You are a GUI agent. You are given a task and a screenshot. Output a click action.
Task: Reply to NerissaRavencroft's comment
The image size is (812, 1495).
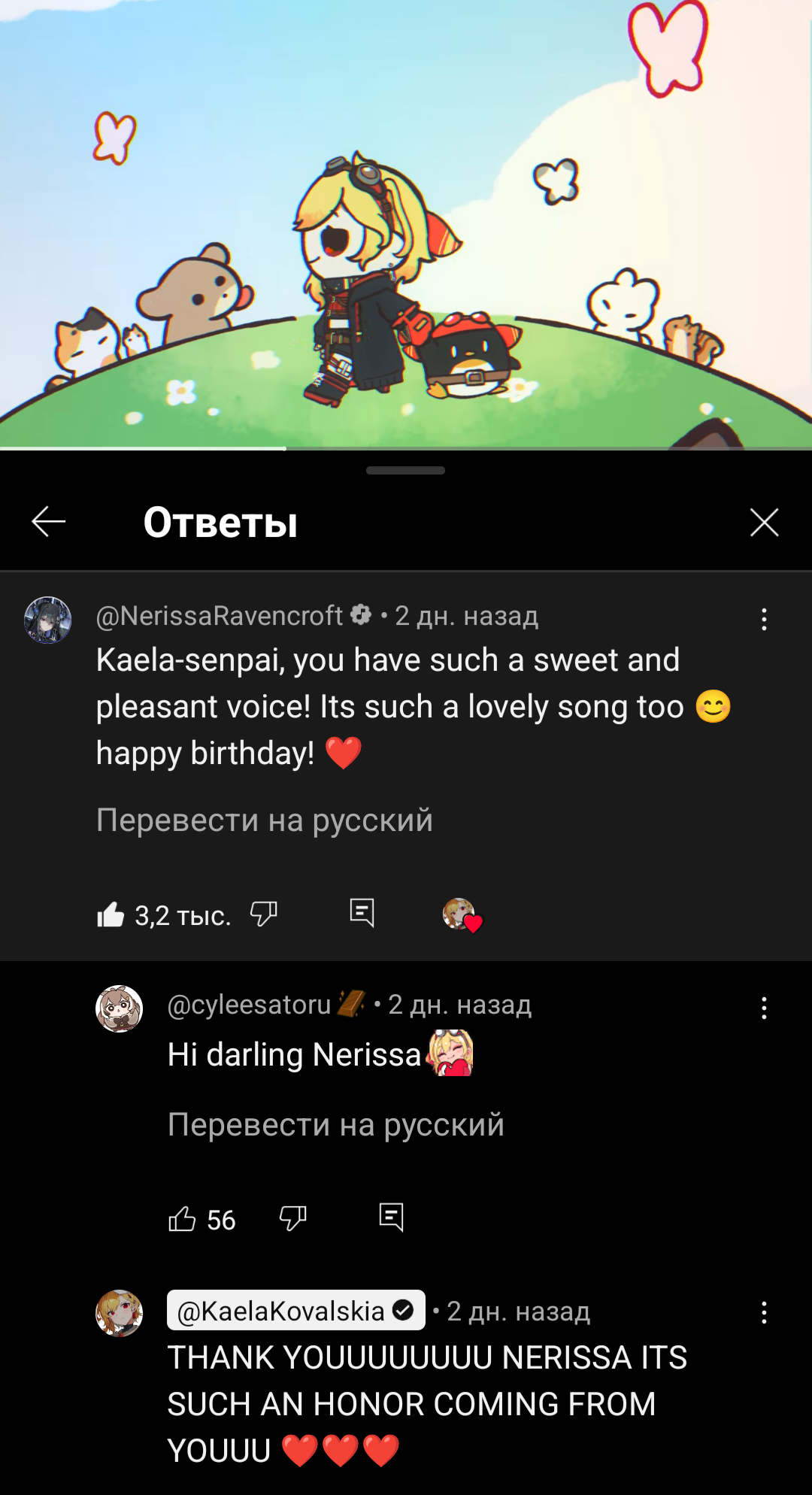click(362, 914)
